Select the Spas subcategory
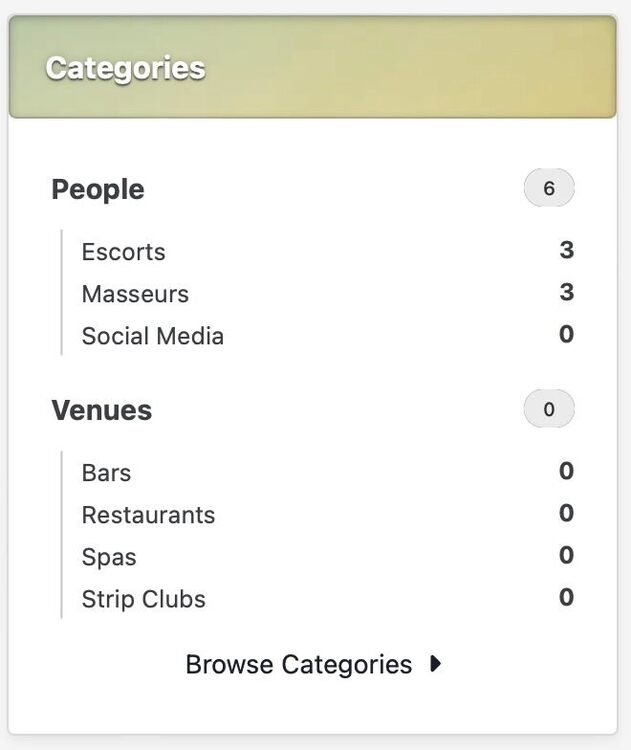This screenshot has height=750, width=631. (x=109, y=557)
